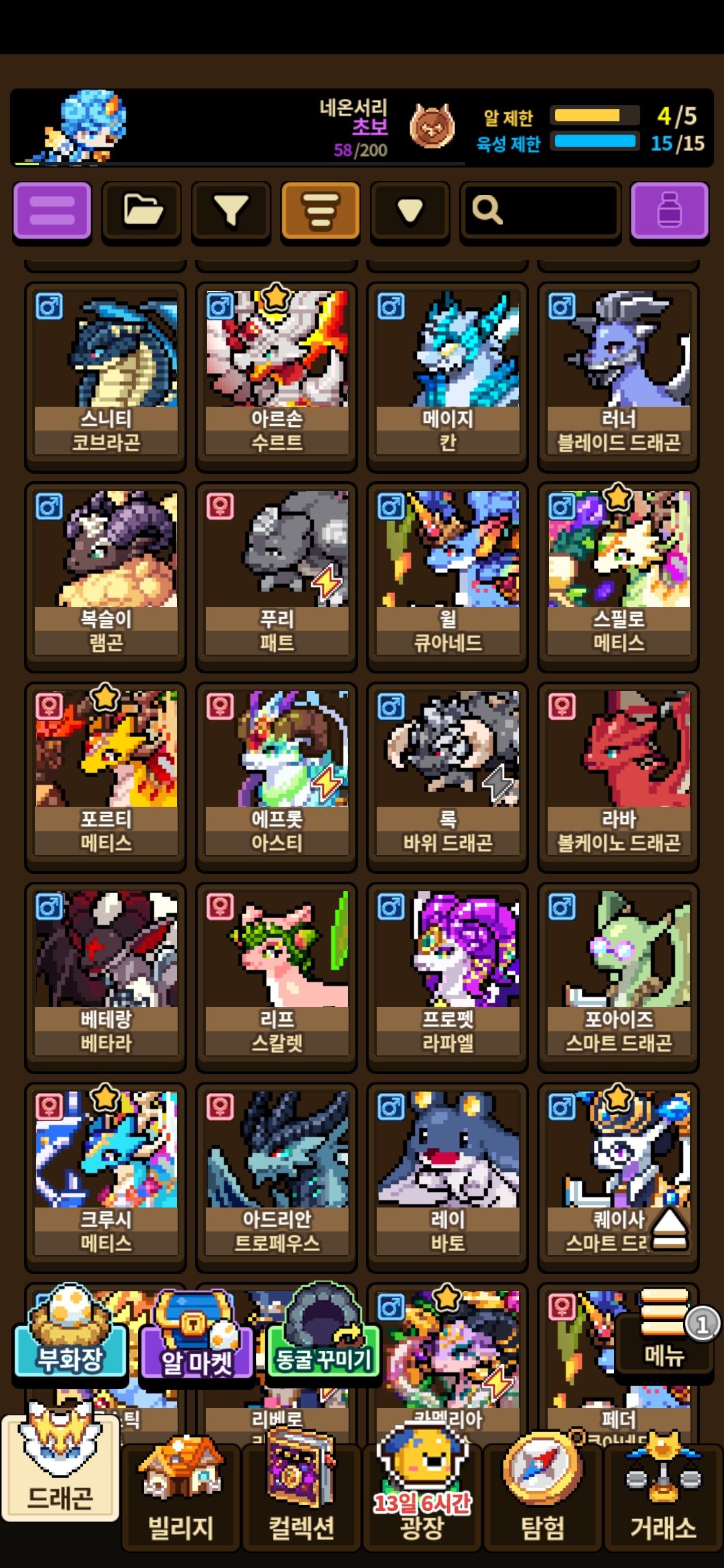
Task: Open the 메뉴 button
Action: pyautogui.click(x=664, y=1333)
